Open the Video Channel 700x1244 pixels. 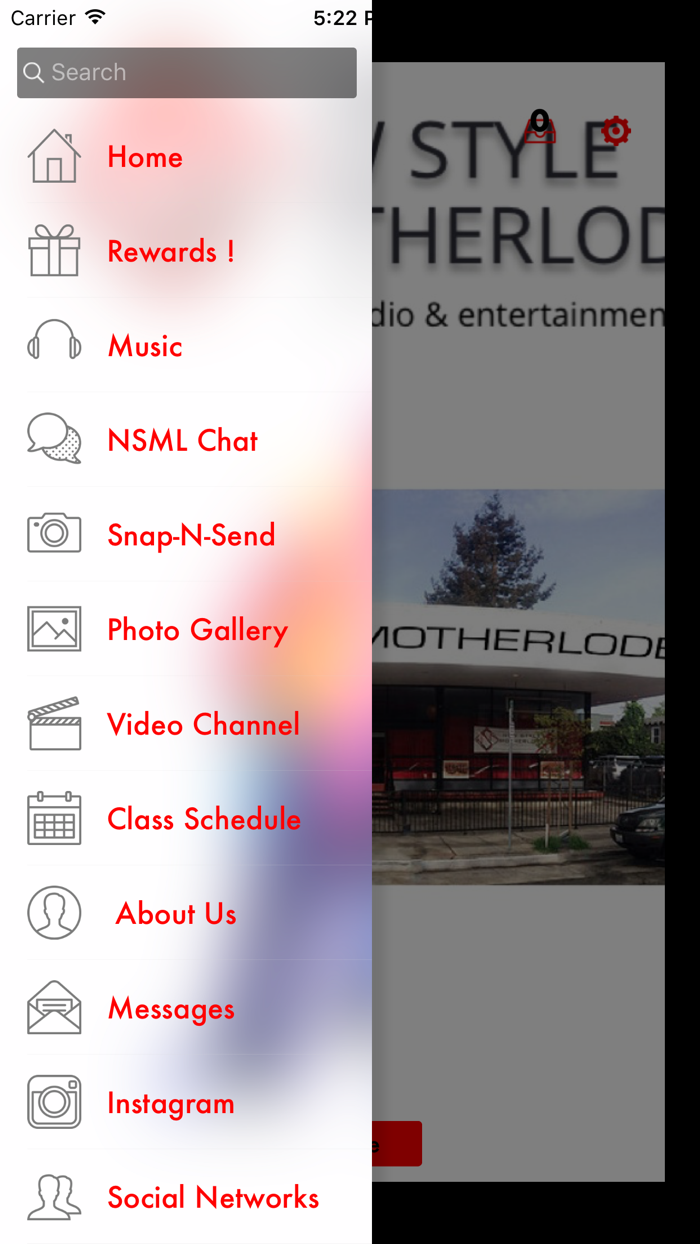click(x=186, y=724)
